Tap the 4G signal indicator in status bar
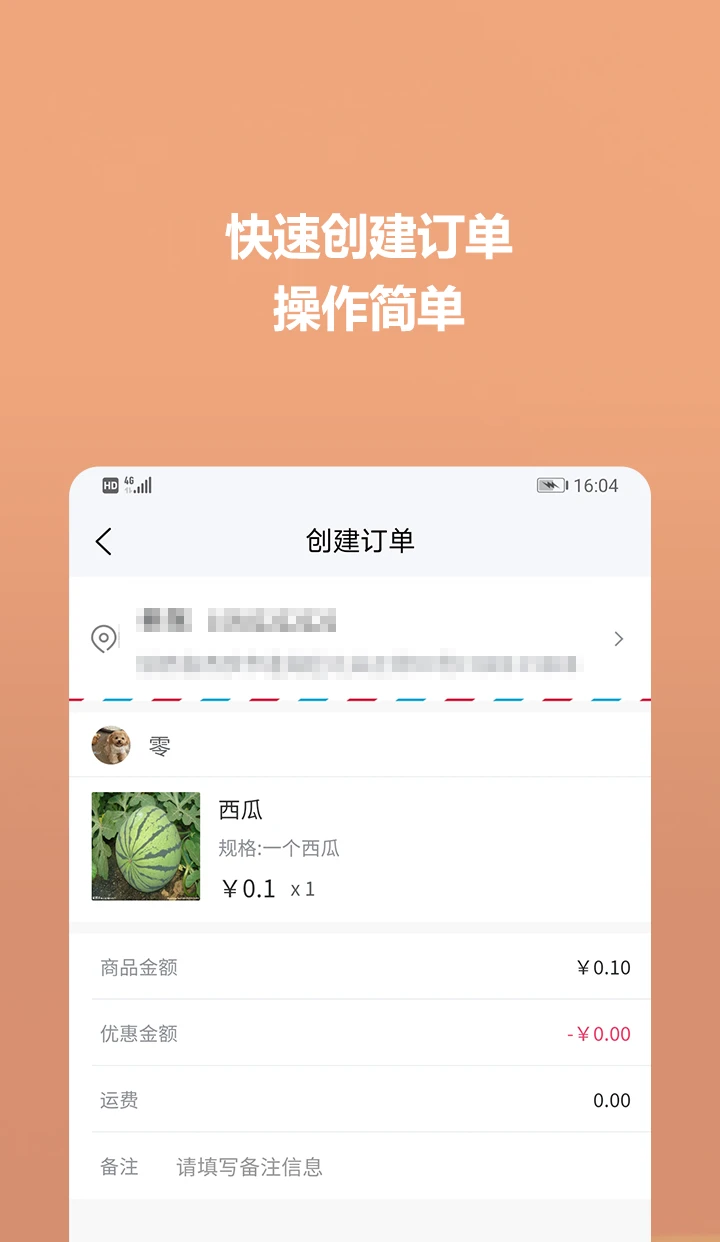The image size is (720, 1242). (131, 484)
